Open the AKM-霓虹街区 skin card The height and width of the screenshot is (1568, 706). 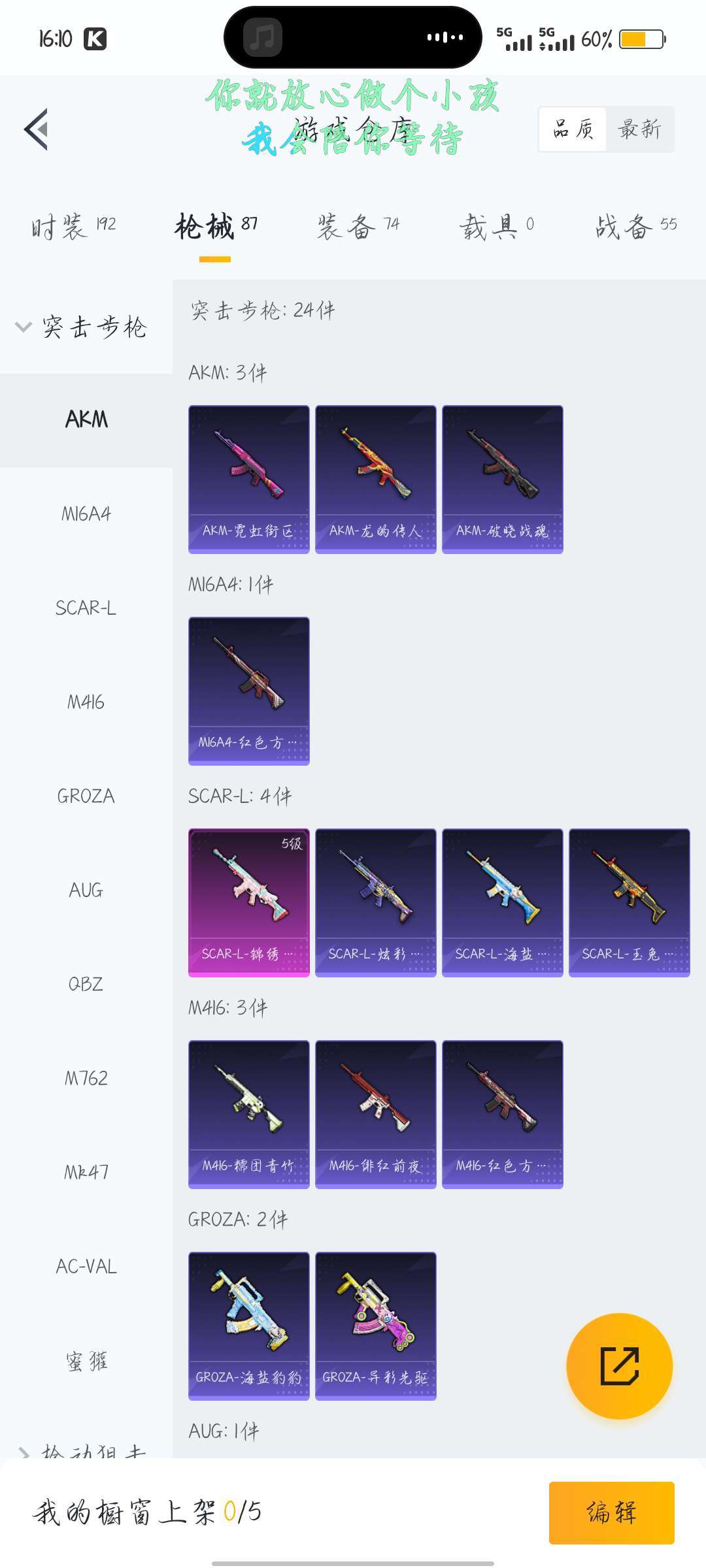pos(249,480)
